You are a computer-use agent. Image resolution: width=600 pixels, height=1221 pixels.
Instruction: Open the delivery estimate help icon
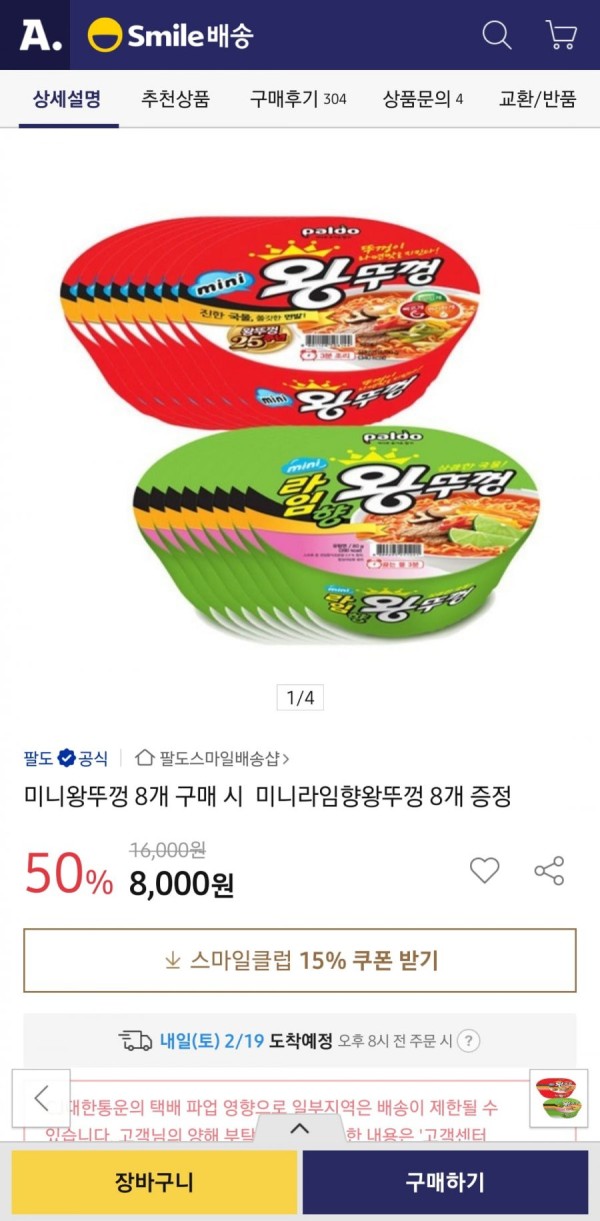(x=469, y=1041)
